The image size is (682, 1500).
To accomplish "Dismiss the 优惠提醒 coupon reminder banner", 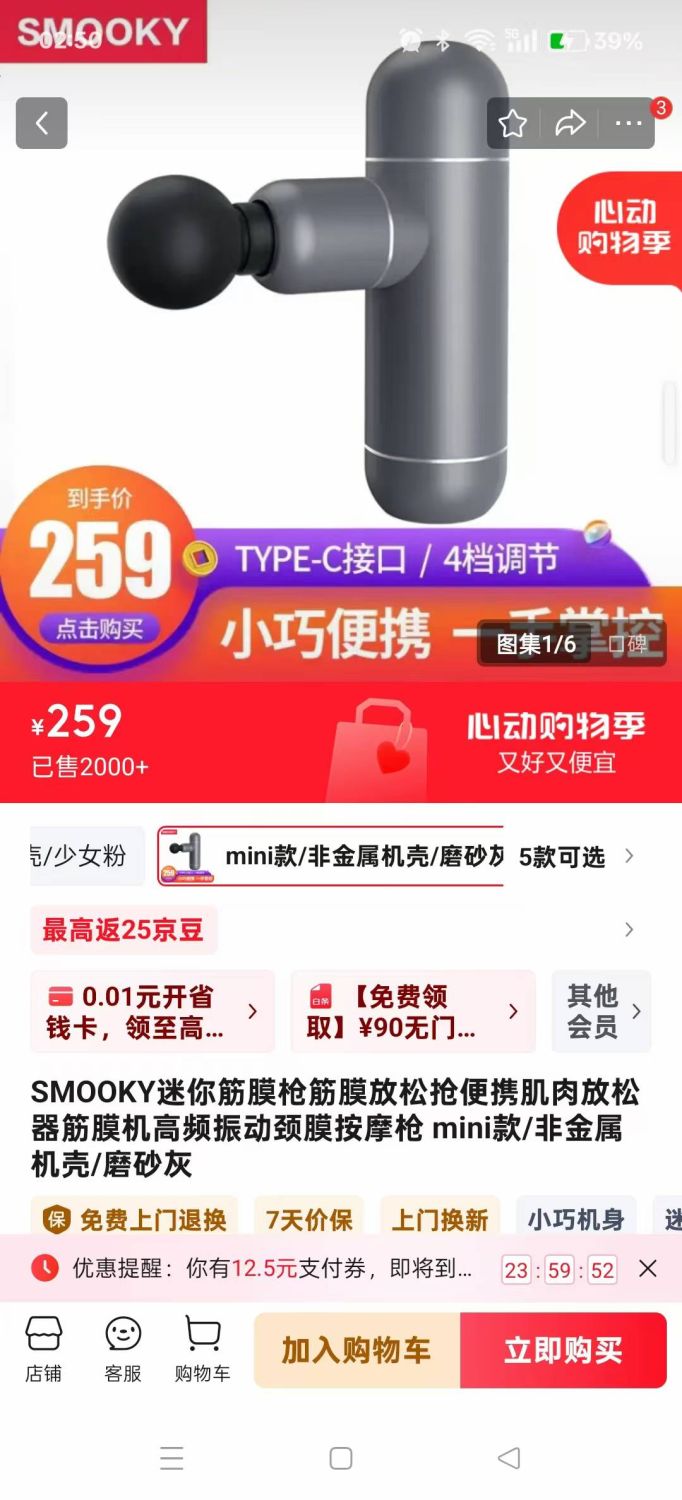I will [x=648, y=1269].
